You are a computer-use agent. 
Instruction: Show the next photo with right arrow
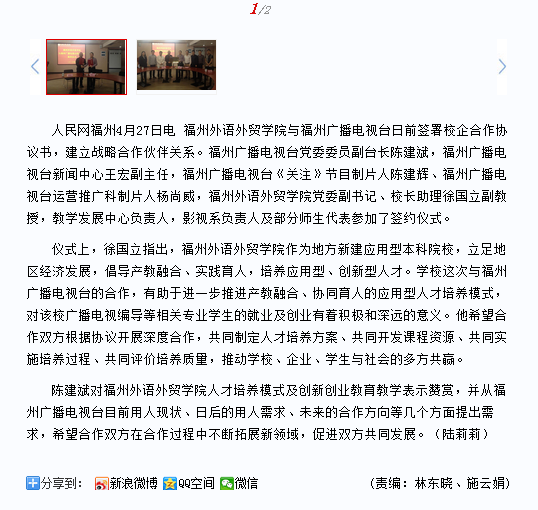point(502,67)
